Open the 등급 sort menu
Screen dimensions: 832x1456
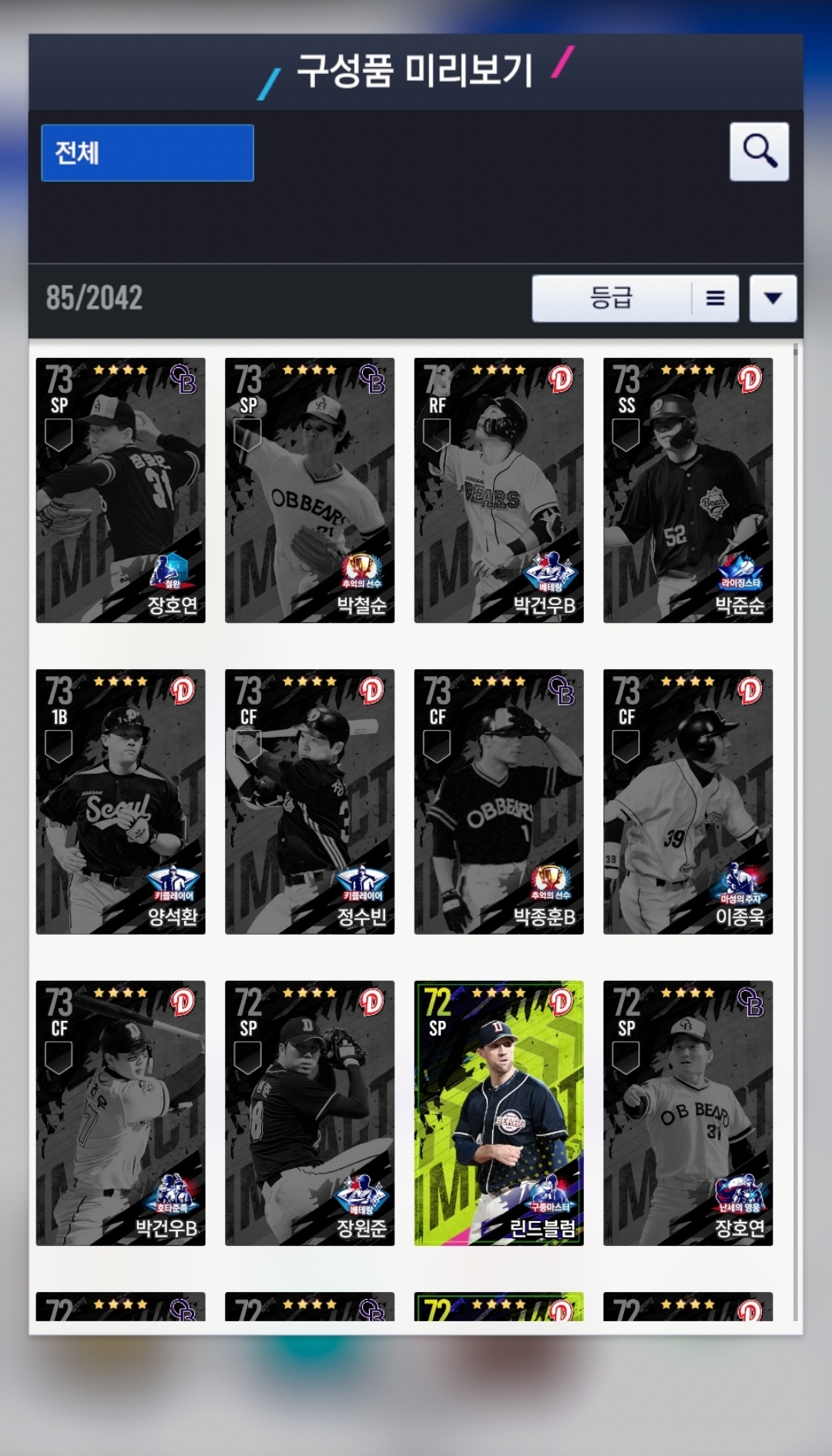(x=635, y=298)
